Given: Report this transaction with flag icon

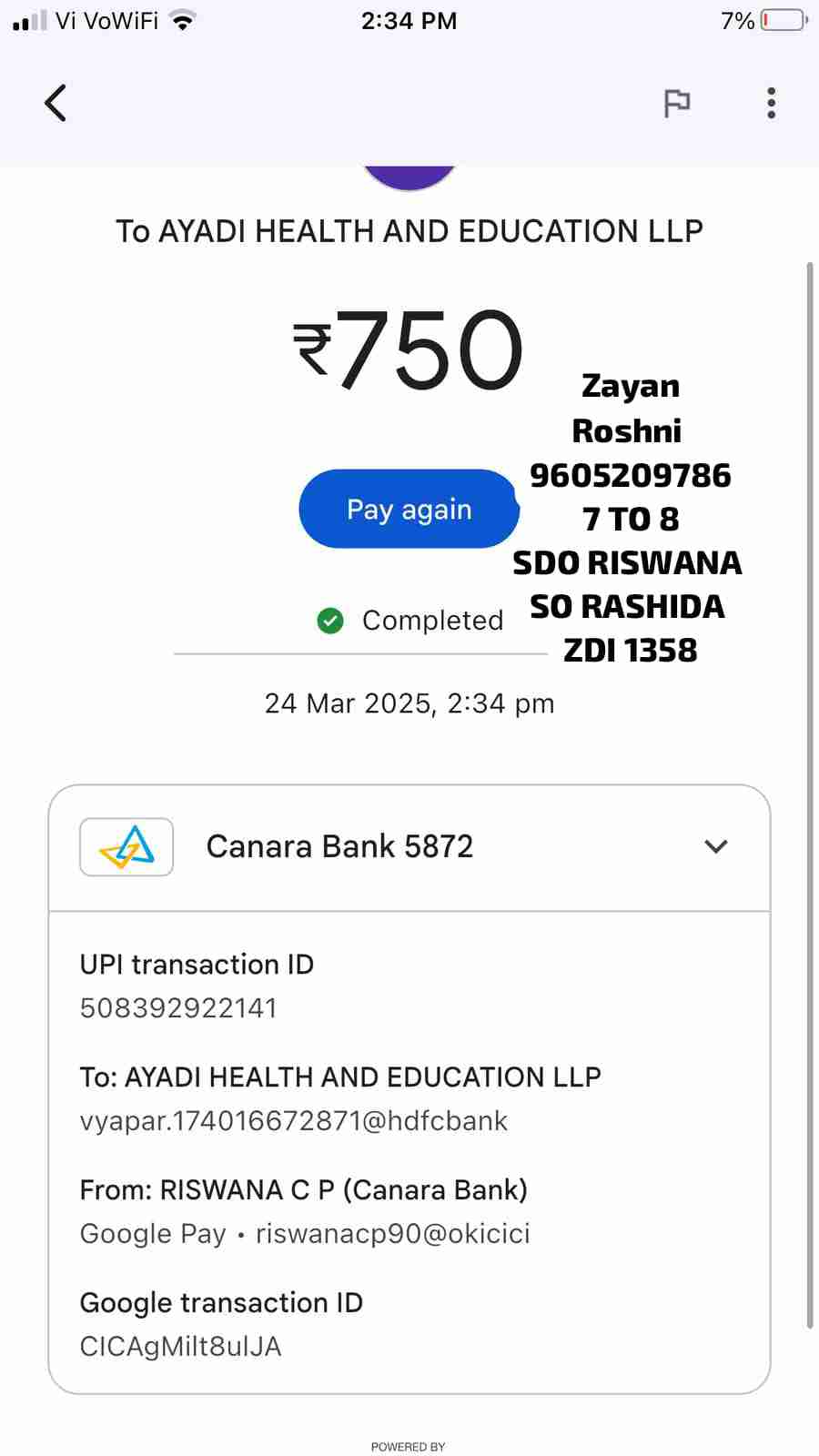Looking at the screenshot, I should tap(676, 104).
